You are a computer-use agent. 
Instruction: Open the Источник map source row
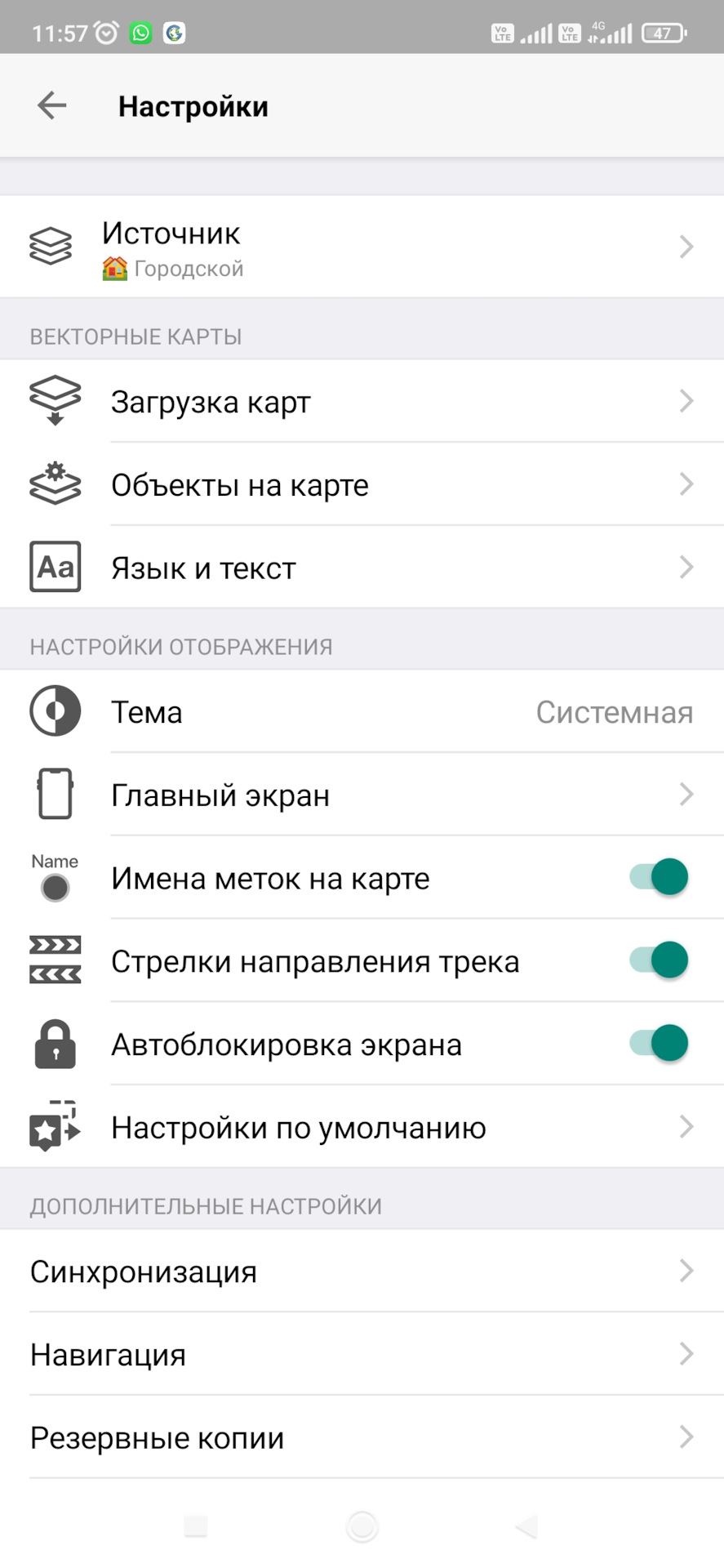point(362,247)
